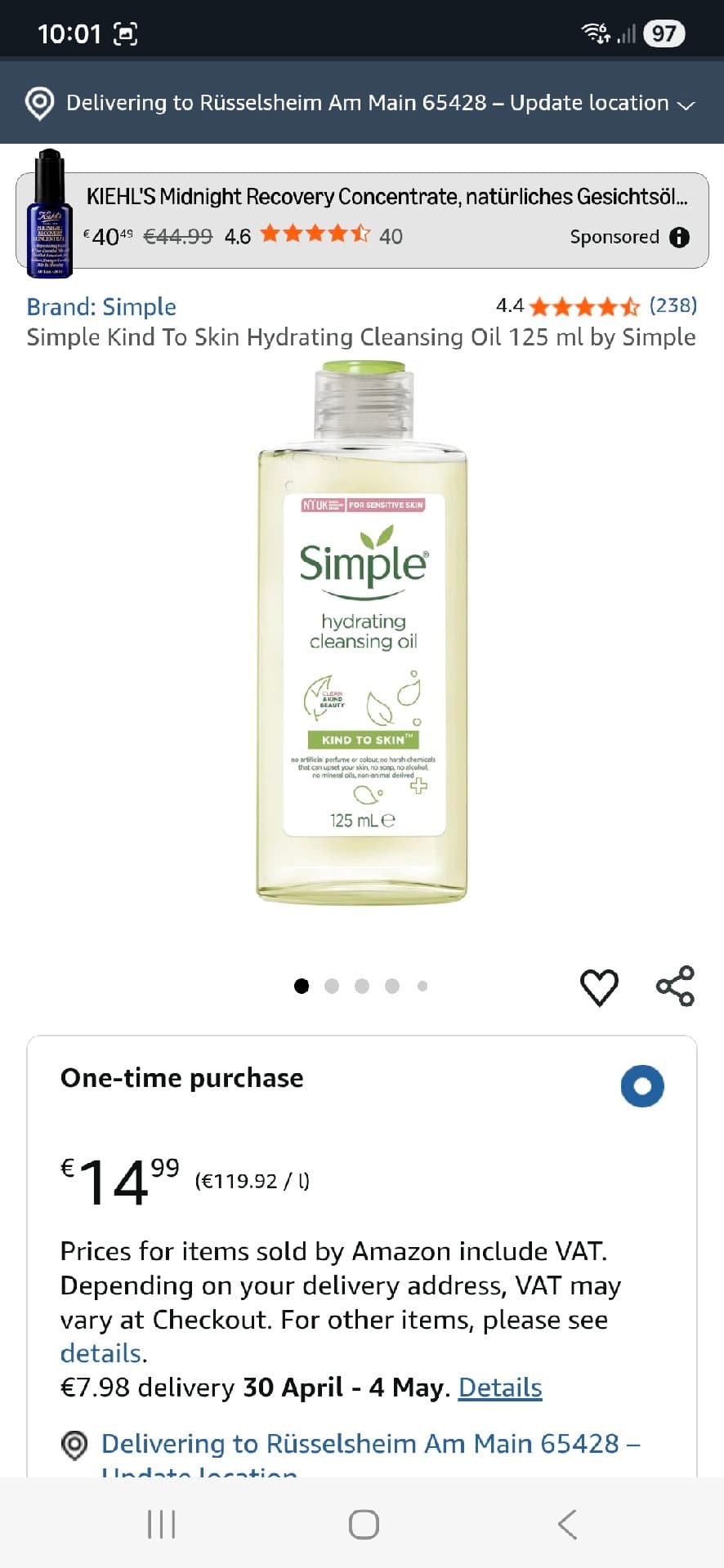This screenshot has height=1568, width=724.
Task: Select the One-time purchase option
Action: coord(641,1086)
